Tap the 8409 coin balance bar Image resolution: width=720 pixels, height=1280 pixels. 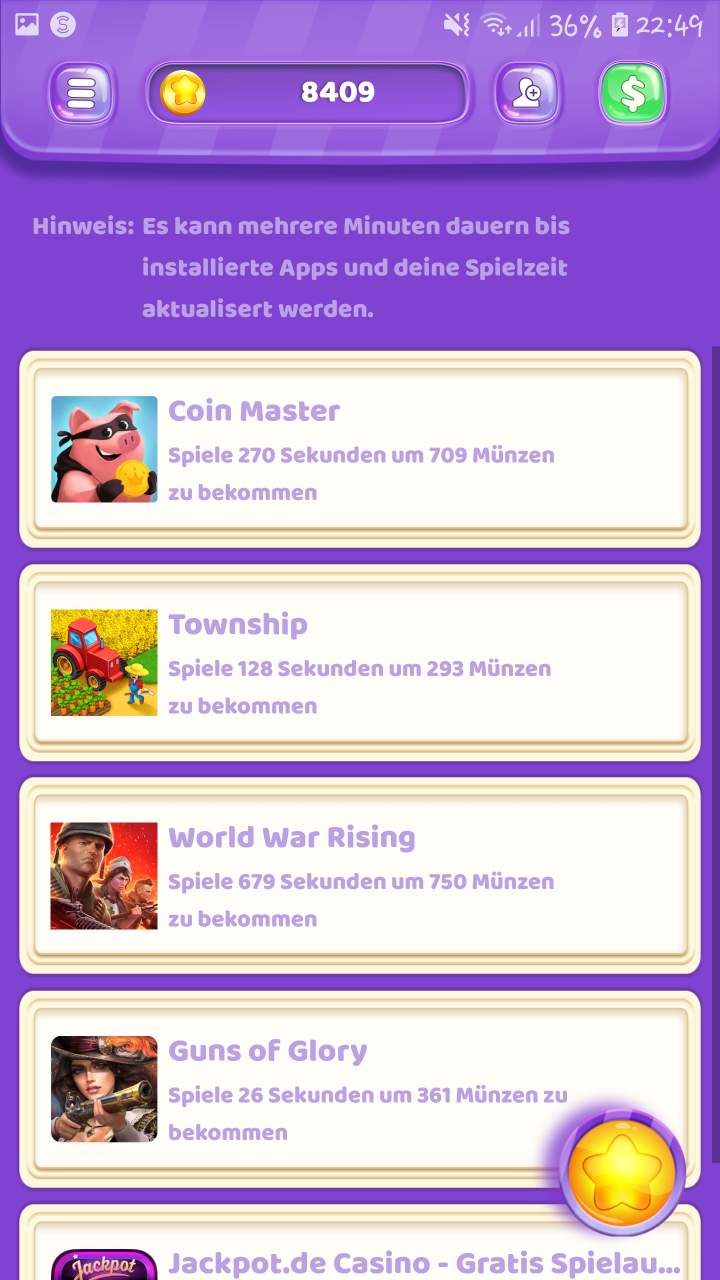pyautogui.click(x=308, y=94)
